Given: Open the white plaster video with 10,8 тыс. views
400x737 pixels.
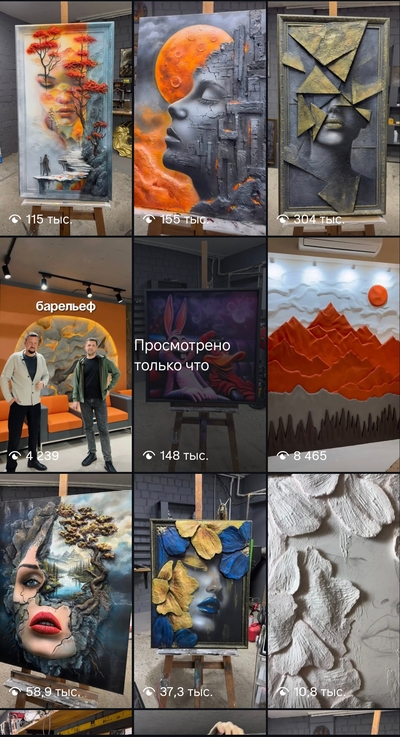Looking at the screenshot, I should click(334, 591).
